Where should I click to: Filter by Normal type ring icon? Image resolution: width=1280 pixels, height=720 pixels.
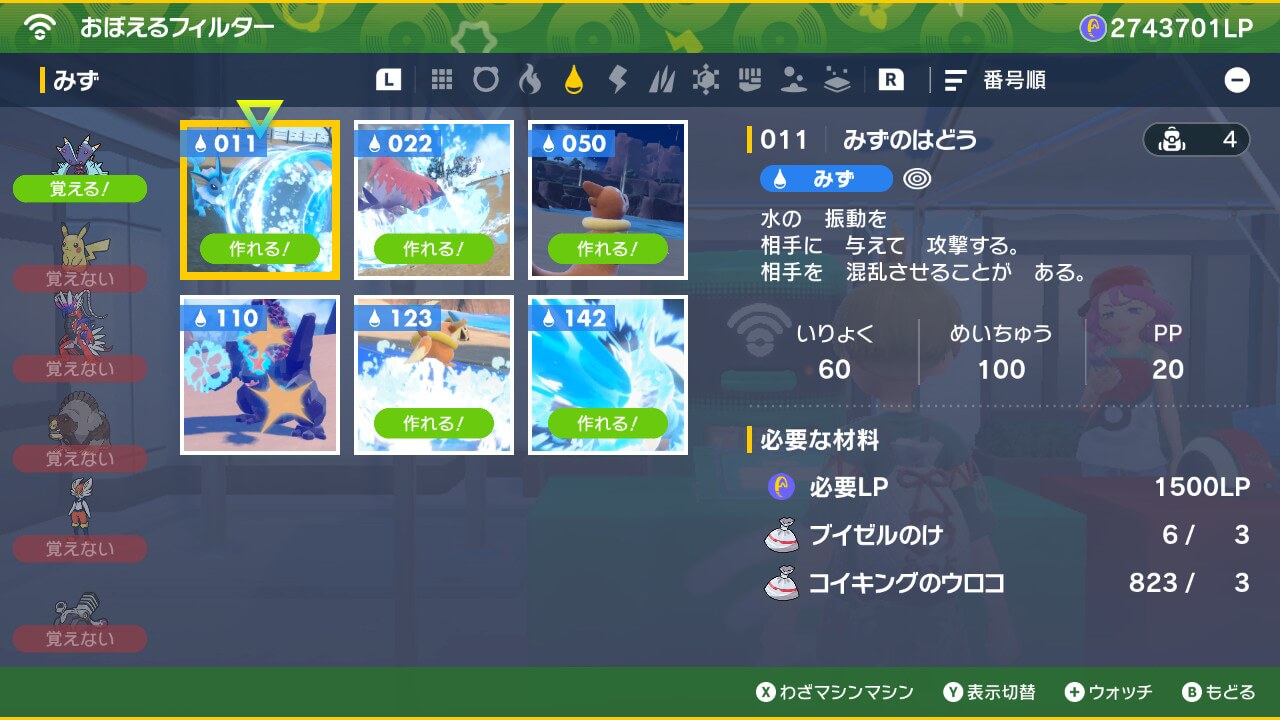click(486, 80)
